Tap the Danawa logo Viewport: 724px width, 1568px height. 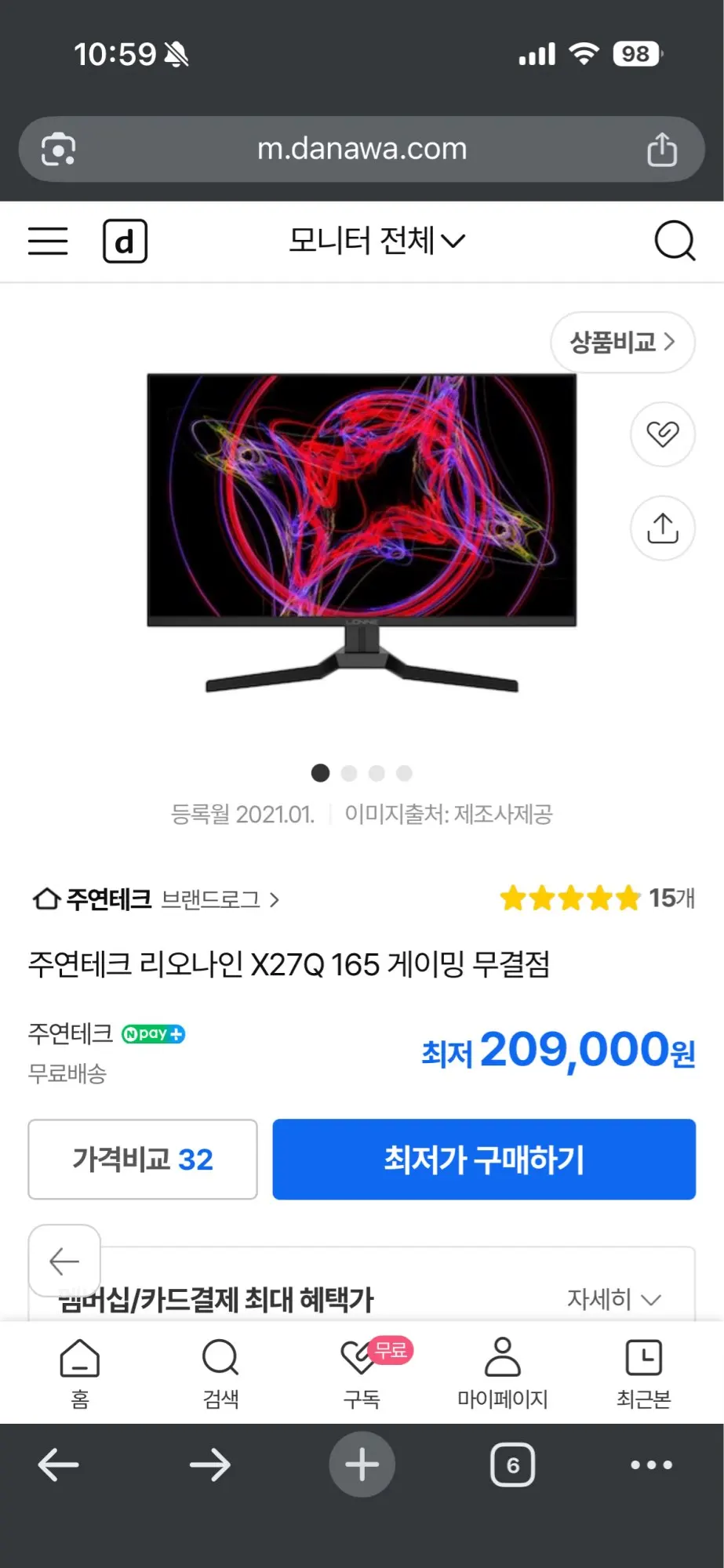tap(126, 241)
